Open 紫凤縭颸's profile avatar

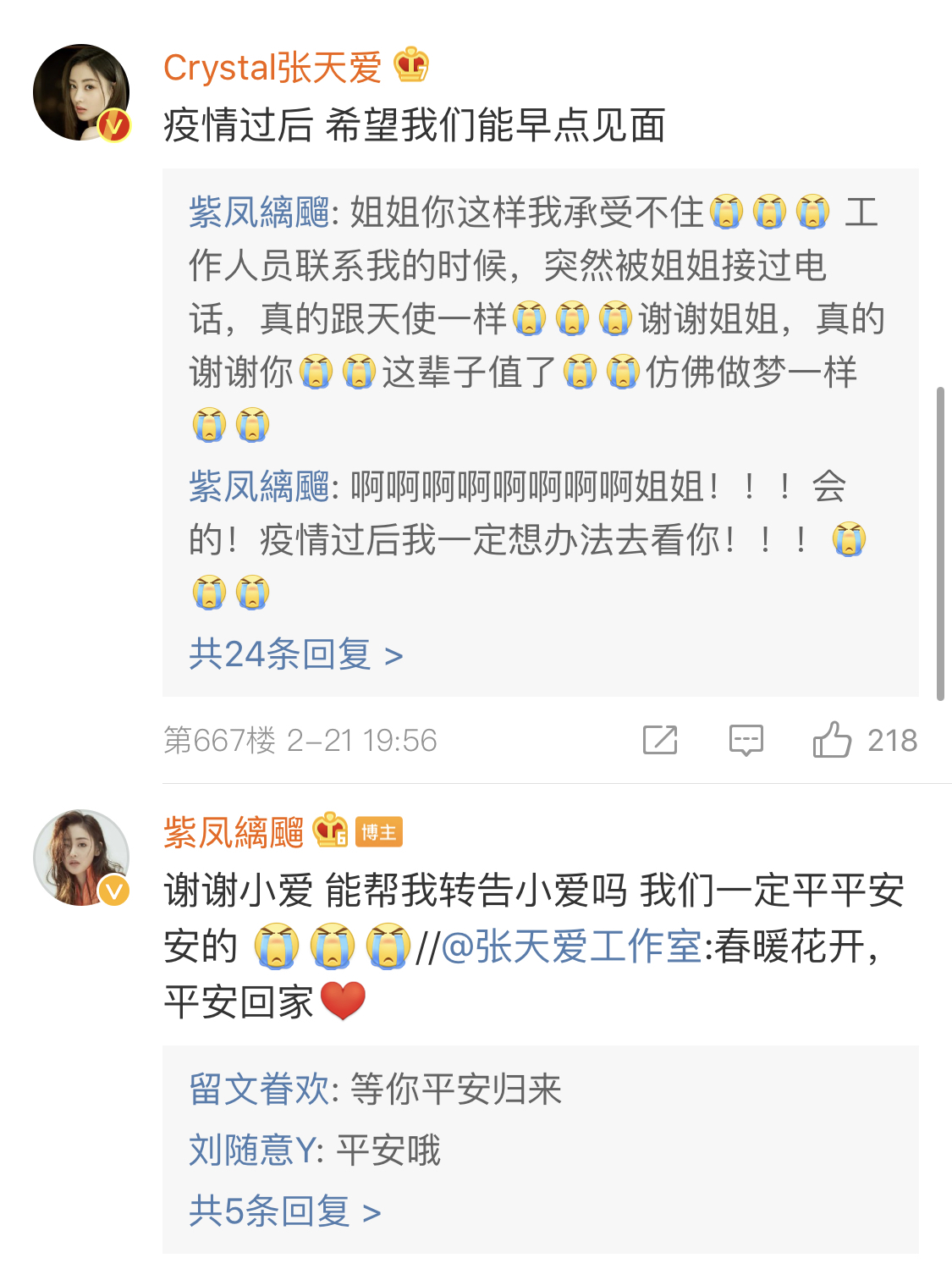coord(81,858)
